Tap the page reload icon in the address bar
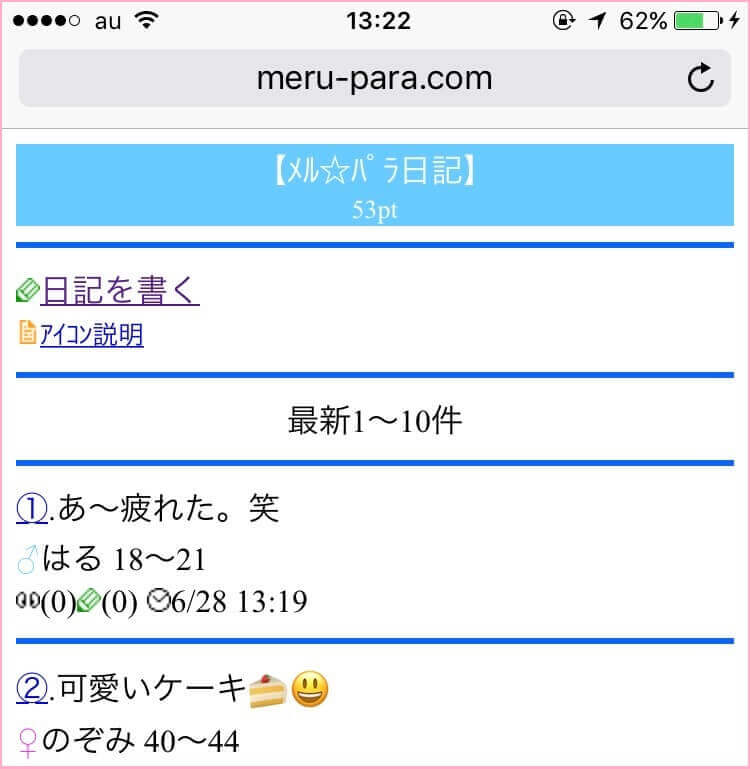750x769 pixels. click(x=703, y=77)
